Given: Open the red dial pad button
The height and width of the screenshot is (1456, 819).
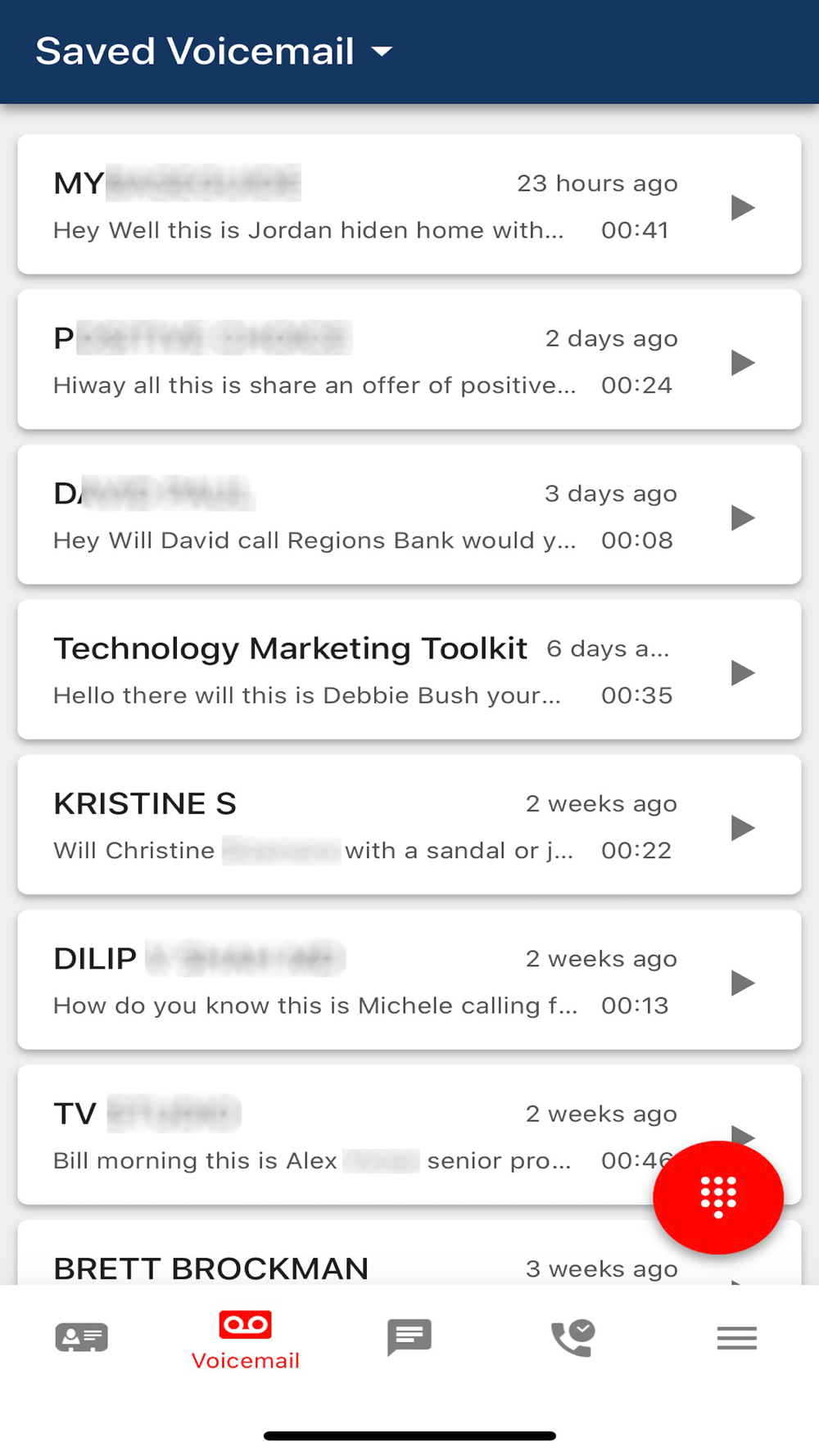Looking at the screenshot, I should 718,1197.
